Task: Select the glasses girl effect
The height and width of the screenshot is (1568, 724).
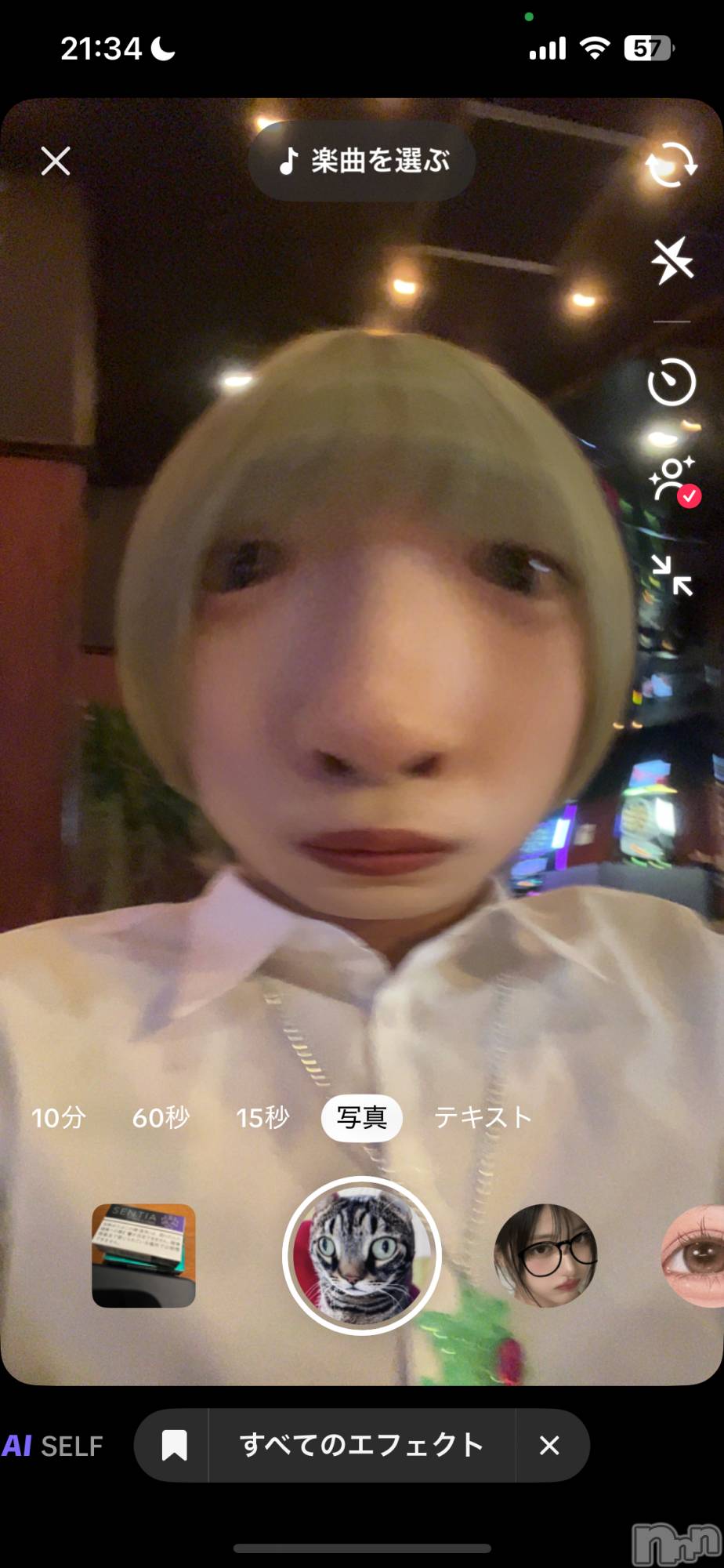Action: [x=545, y=1255]
